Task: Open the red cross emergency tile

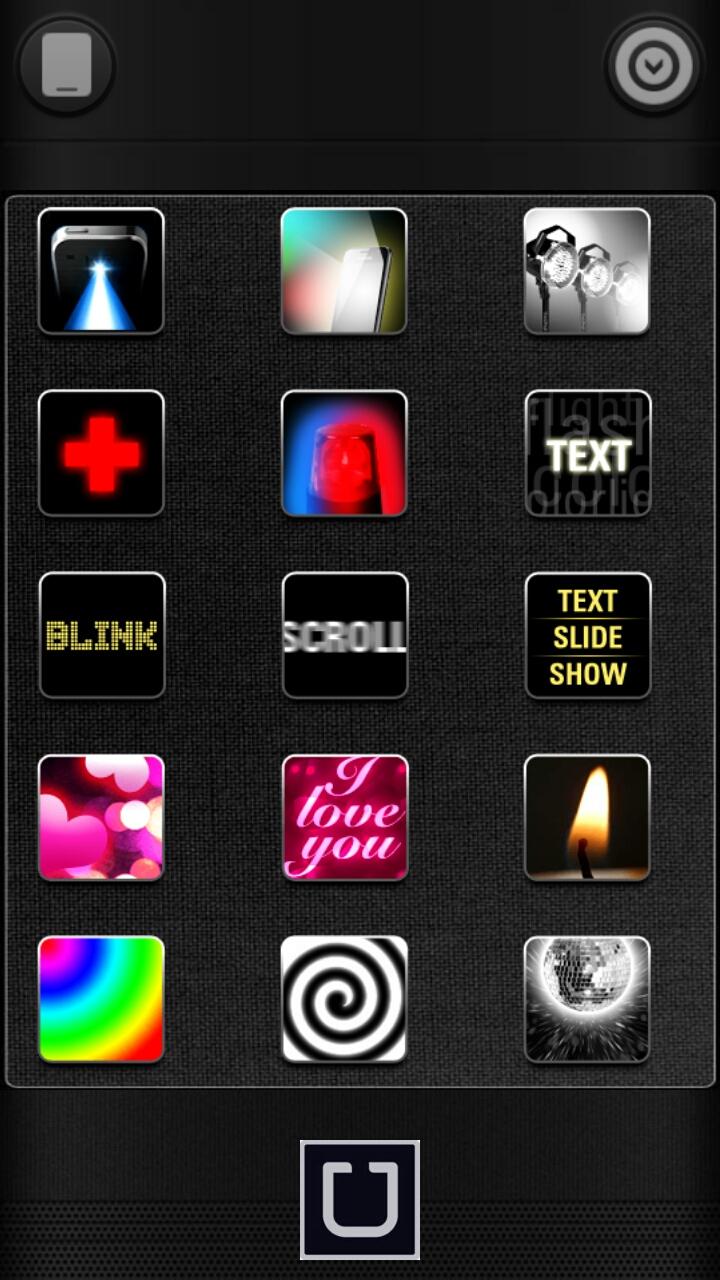Action: point(101,453)
